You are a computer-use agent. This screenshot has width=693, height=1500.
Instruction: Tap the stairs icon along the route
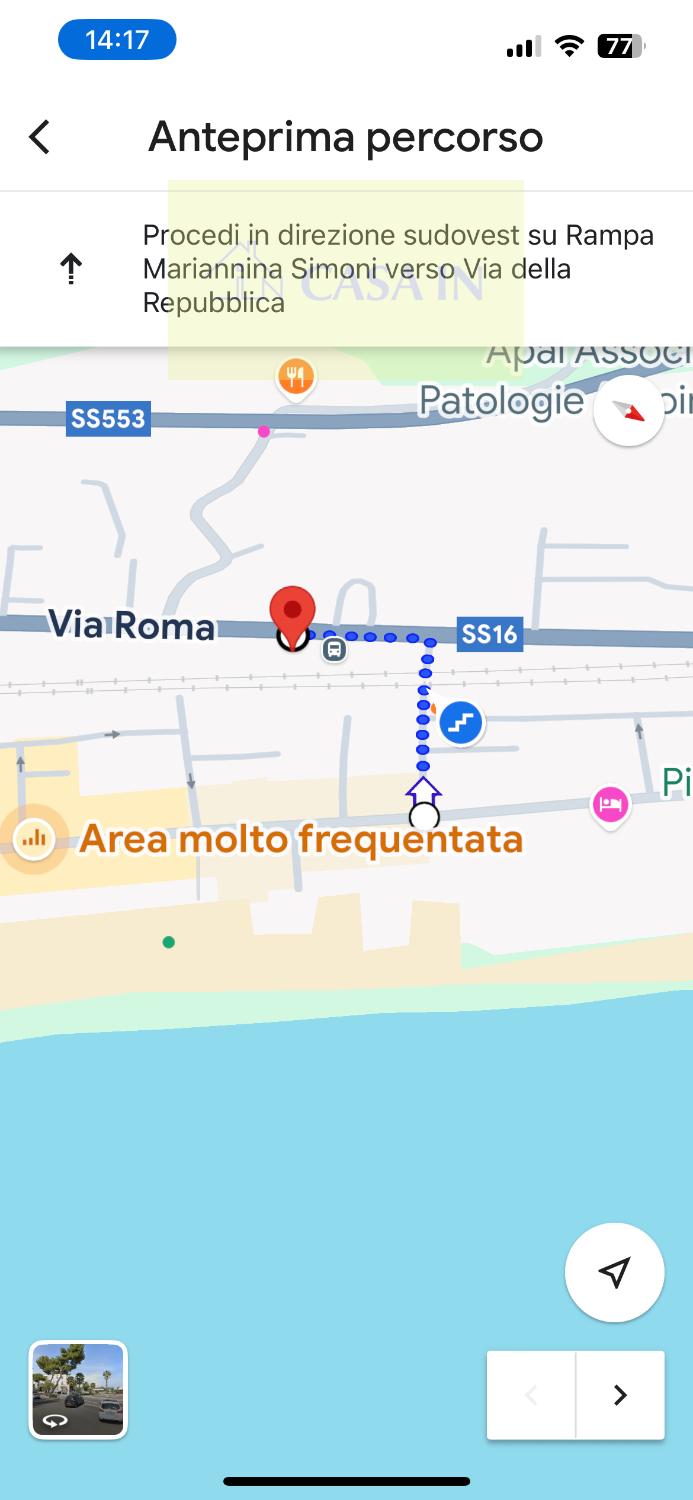coord(461,721)
